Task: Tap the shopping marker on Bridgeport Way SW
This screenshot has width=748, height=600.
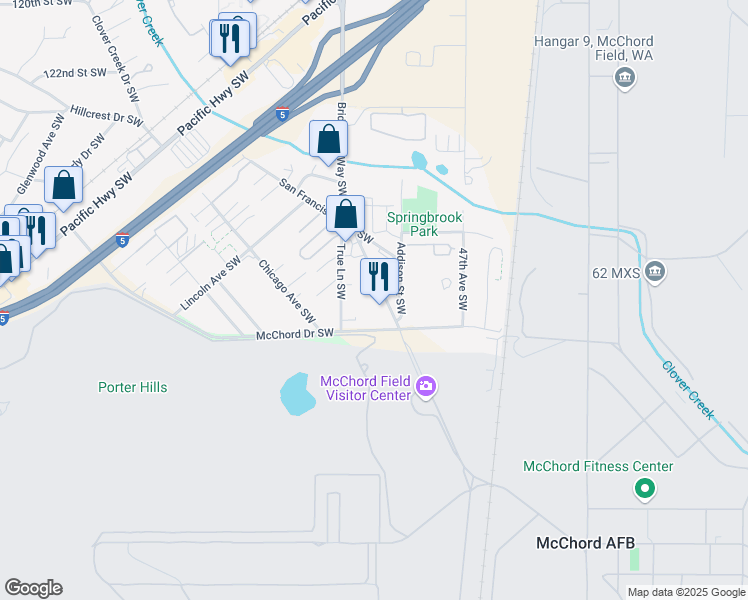Action: [328, 140]
